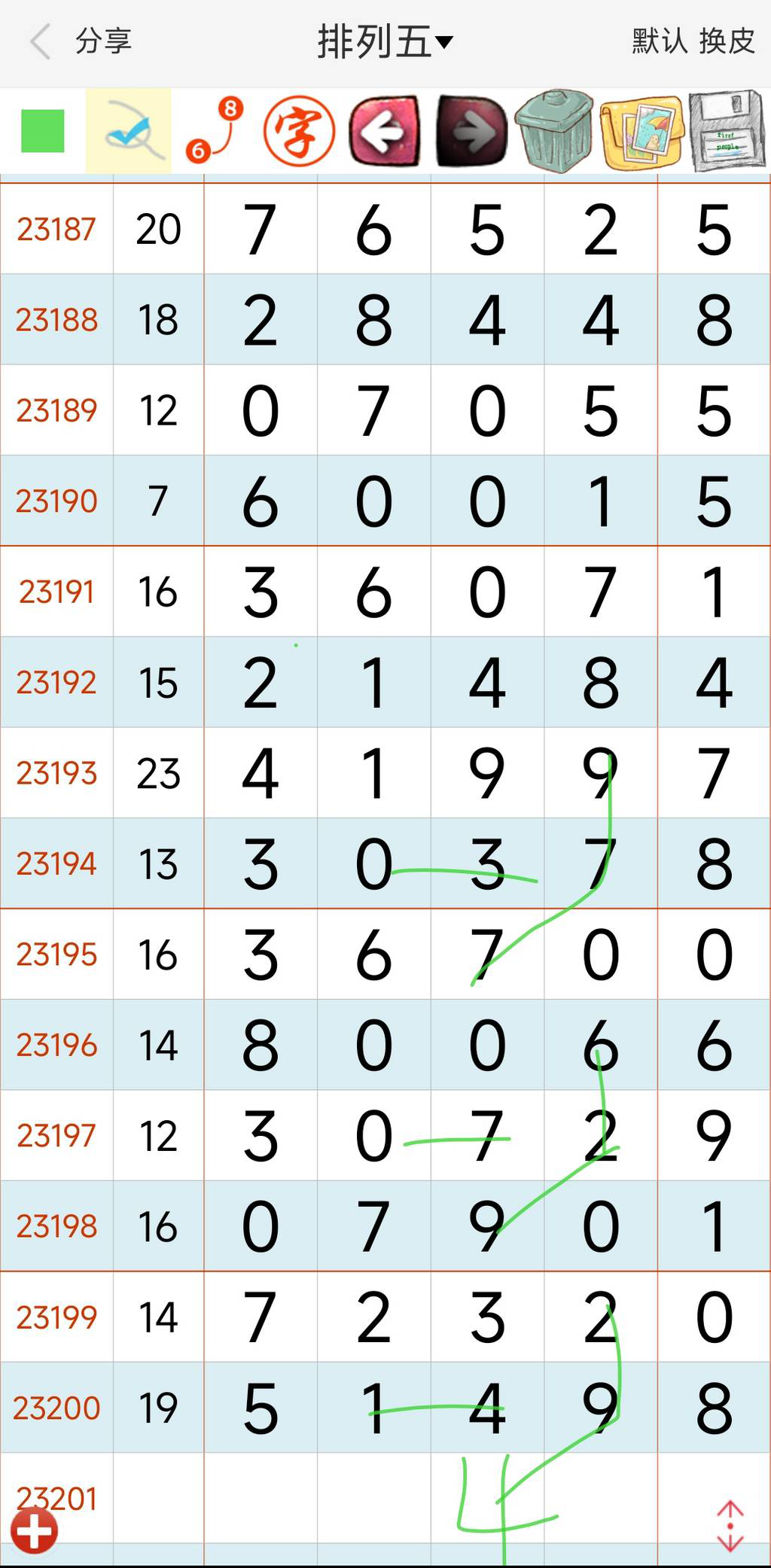
Task: Pick the green pen color swatch
Action: pyautogui.click(x=43, y=131)
